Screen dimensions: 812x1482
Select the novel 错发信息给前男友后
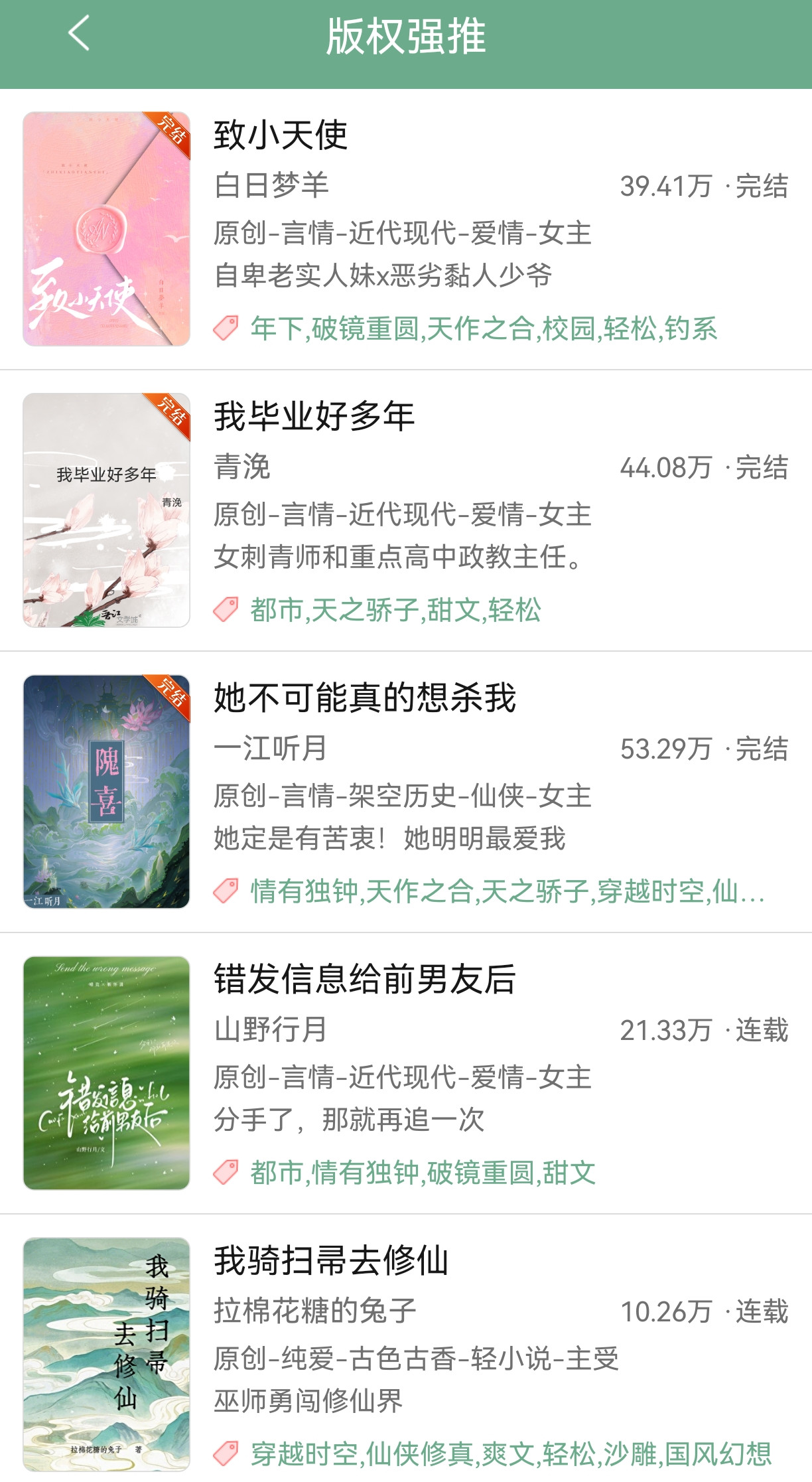pyautogui.click(x=364, y=980)
